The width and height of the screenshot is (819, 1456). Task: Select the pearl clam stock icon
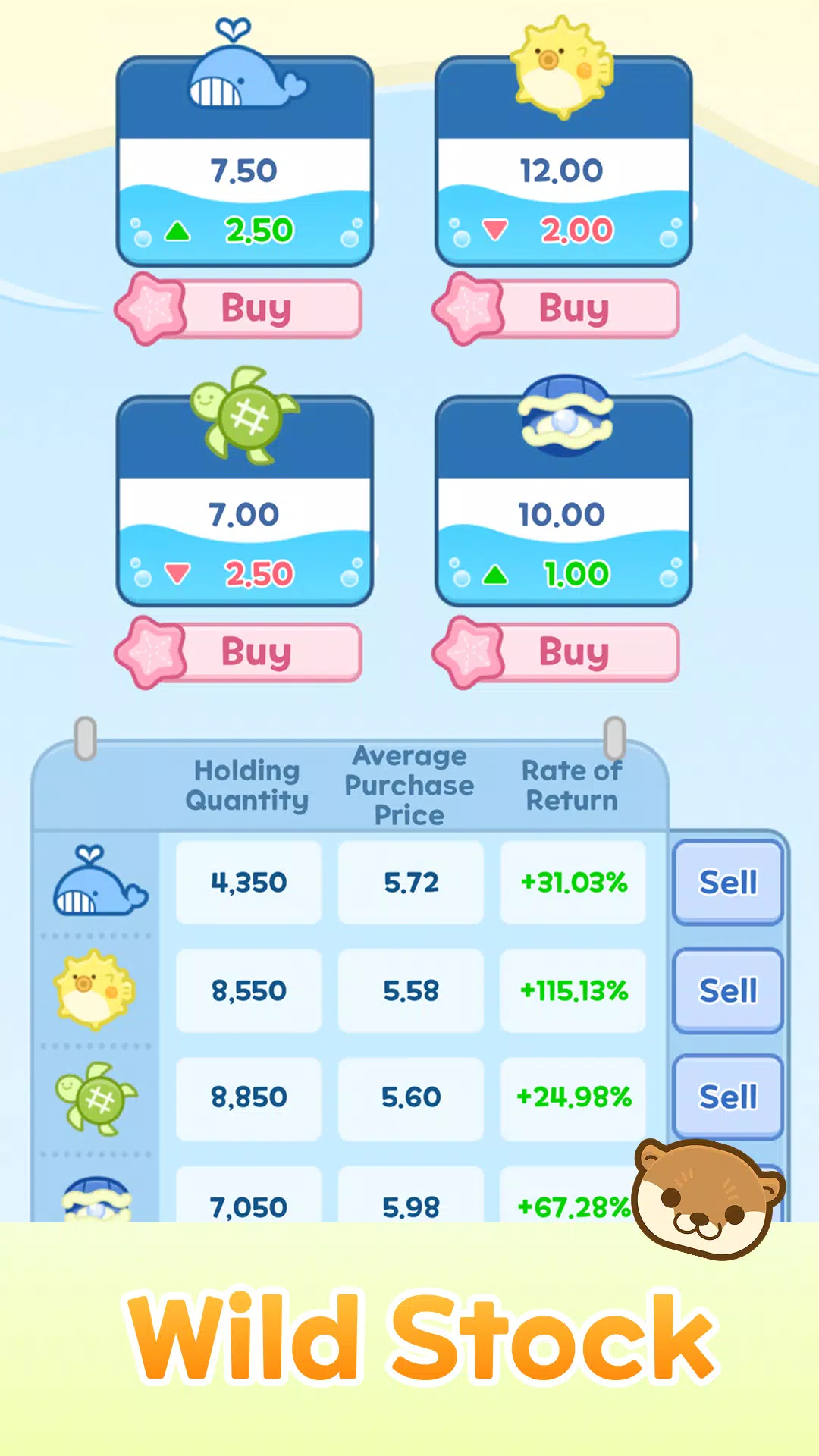pos(565,417)
